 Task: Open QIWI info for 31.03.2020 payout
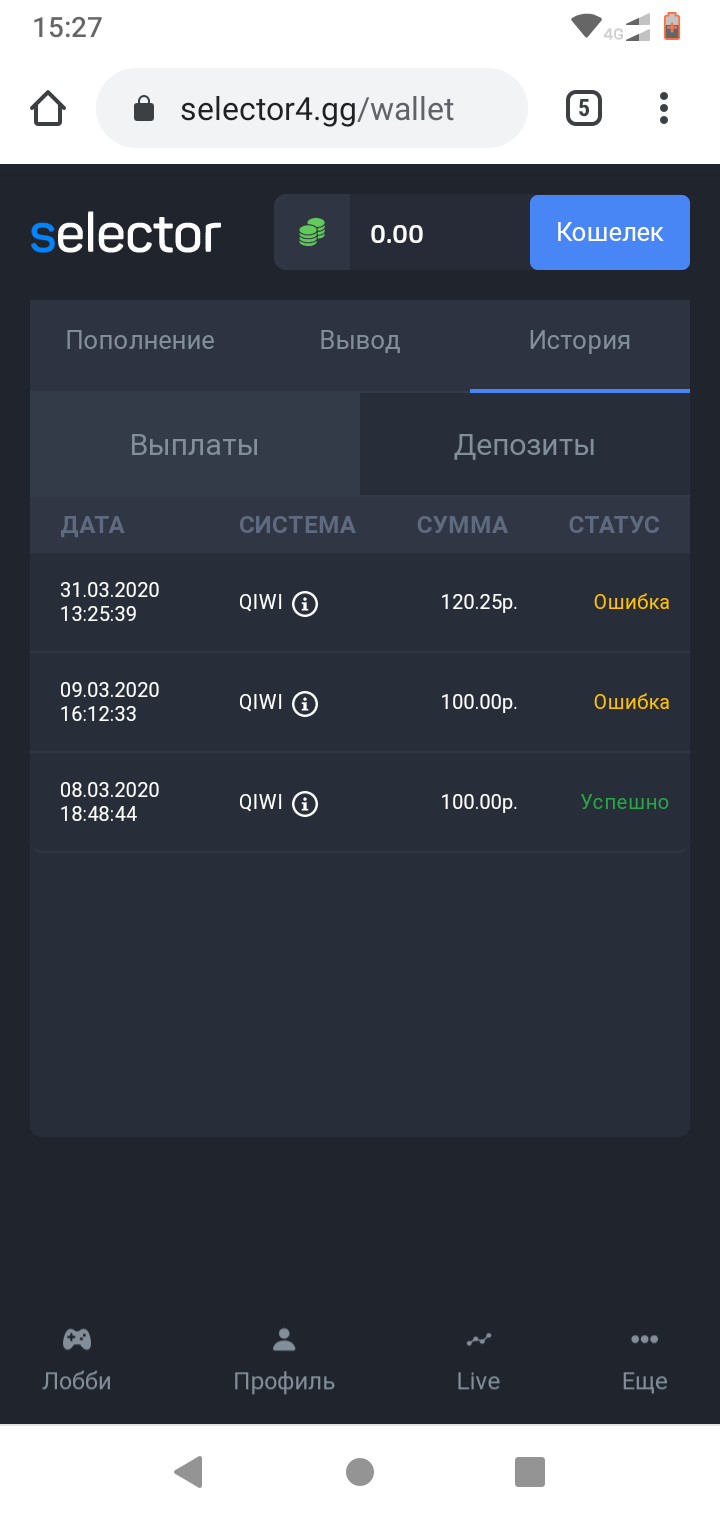click(305, 603)
